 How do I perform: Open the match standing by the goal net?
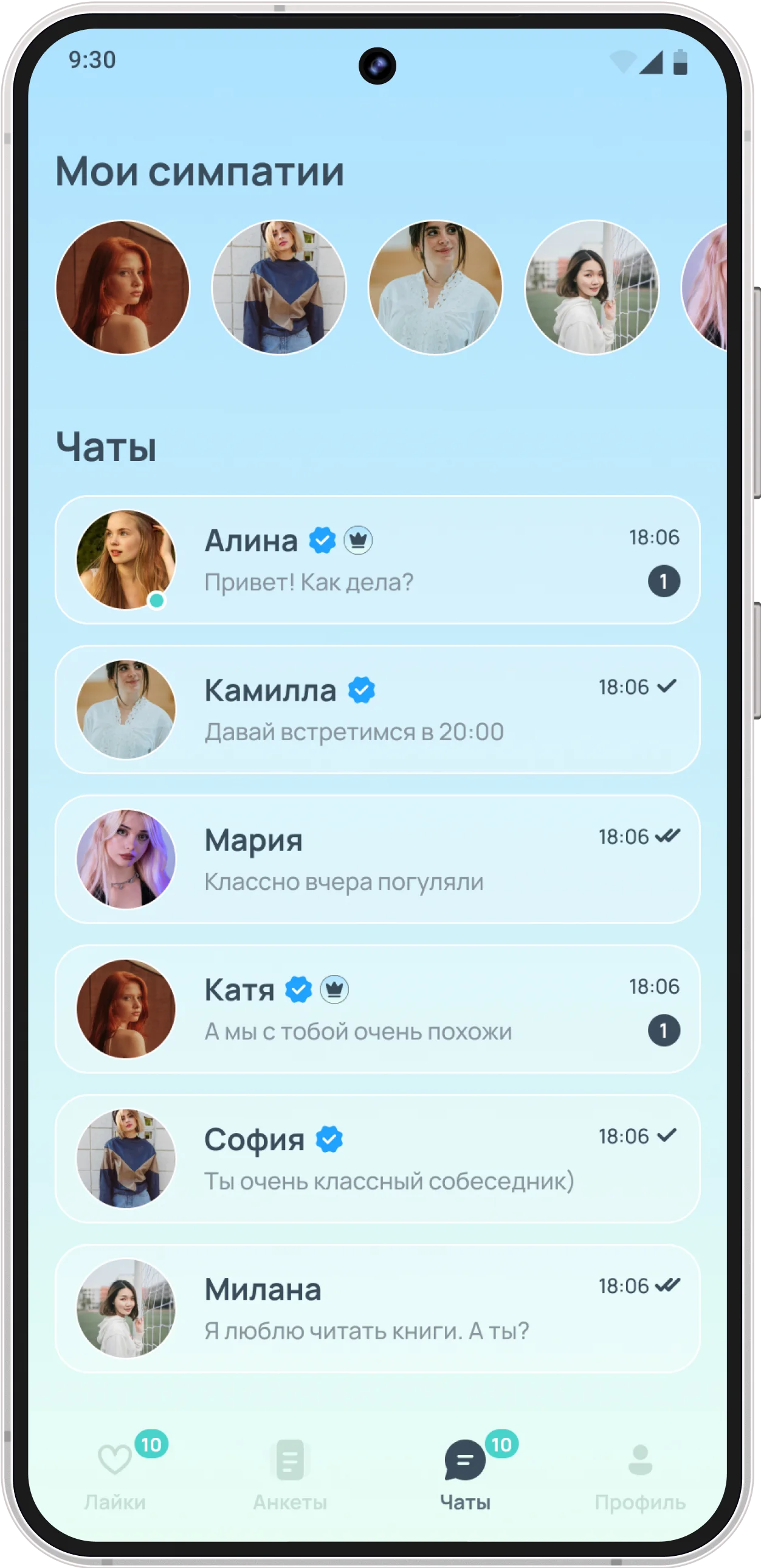(x=592, y=287)
